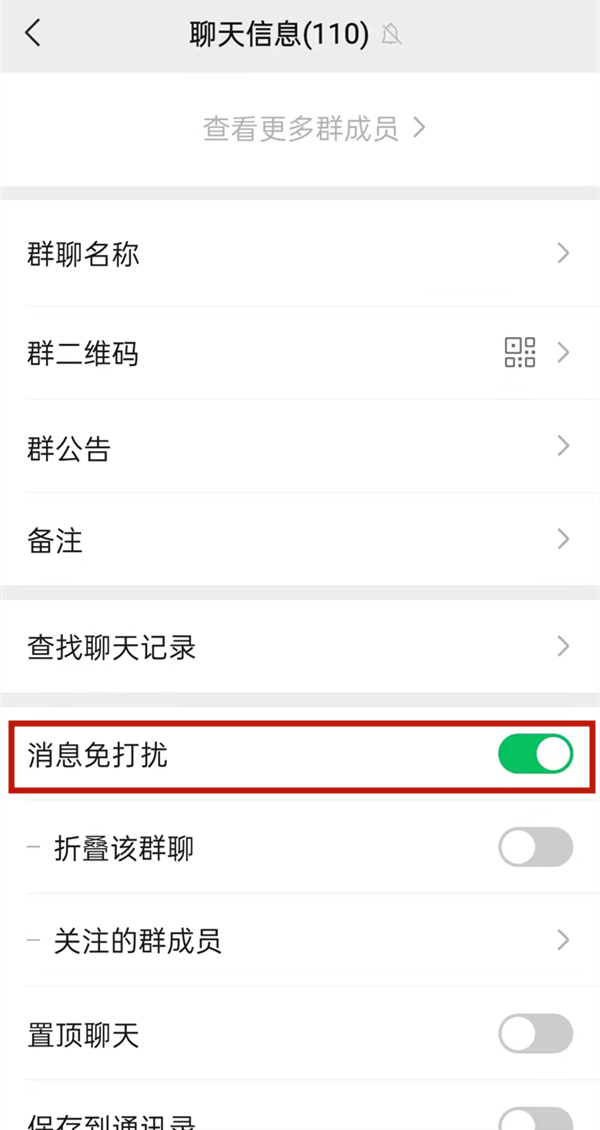Open 关注的群成员 followed members
This screenshot has height=1130, width=600.
(x=300, y=940)
